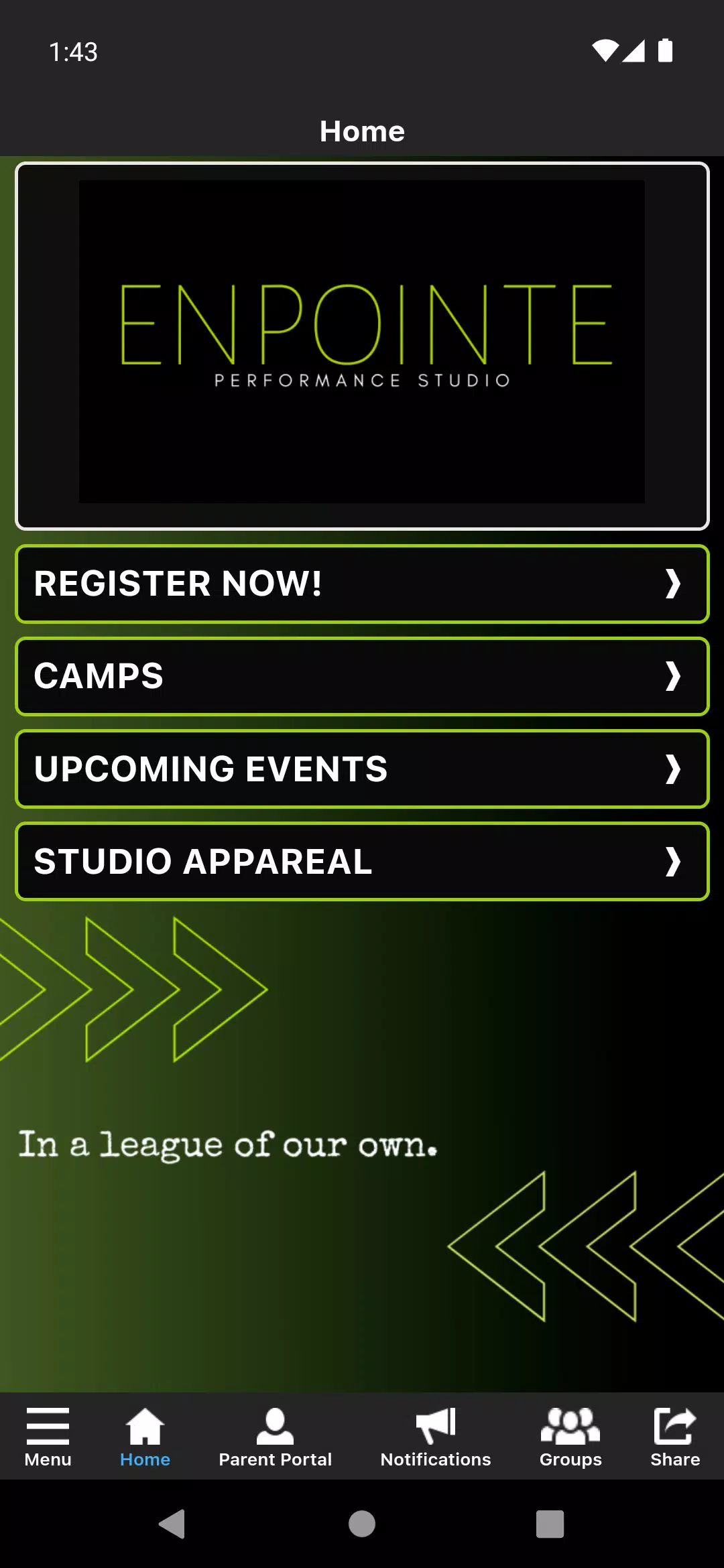The width and height of the screenshot is (724, 1568).
Task: Open the CAMPS section
Action: [x=362, y=676]
